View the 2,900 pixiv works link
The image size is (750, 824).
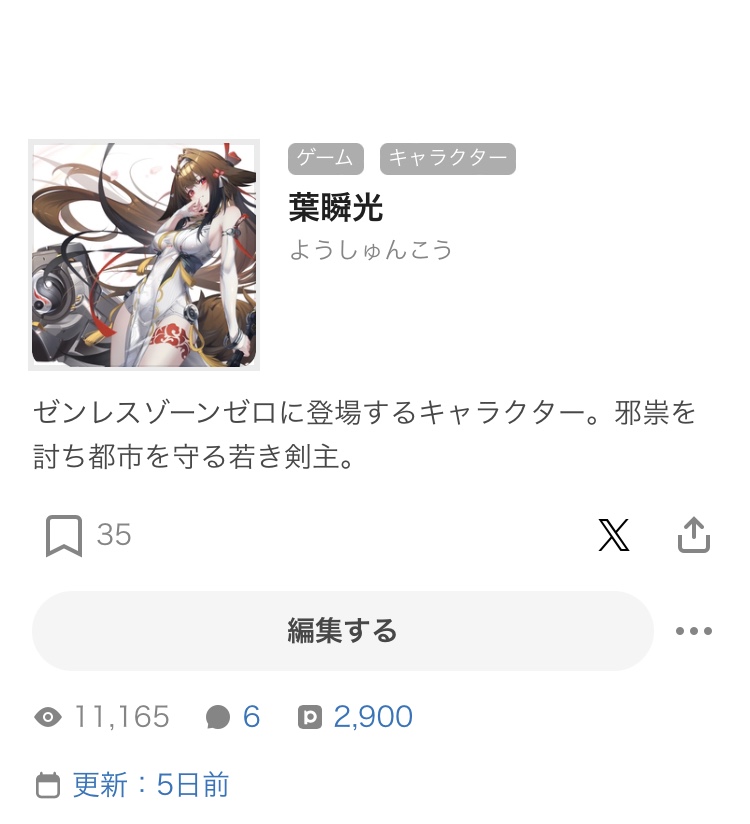coord(356,717)
